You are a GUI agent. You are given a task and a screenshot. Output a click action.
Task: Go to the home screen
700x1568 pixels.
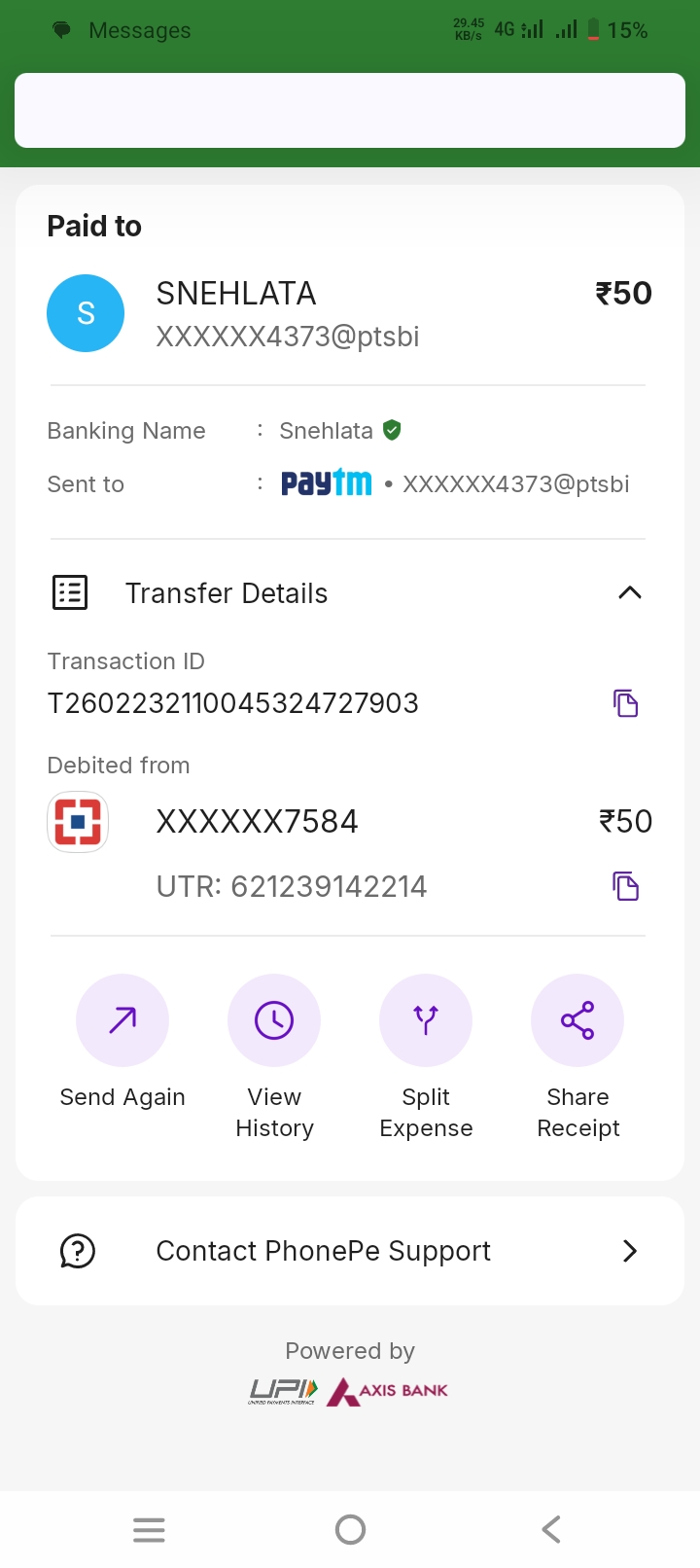point(350,1530)
